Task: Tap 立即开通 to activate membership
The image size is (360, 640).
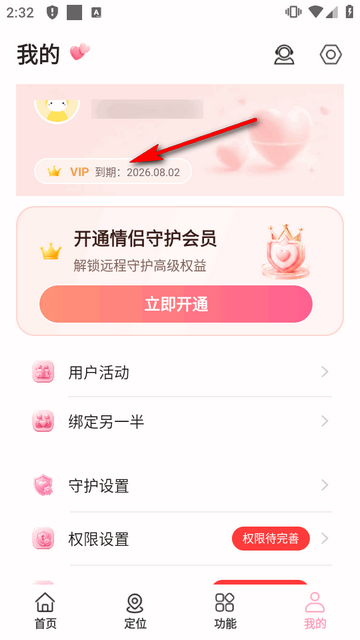Action: 176,304
